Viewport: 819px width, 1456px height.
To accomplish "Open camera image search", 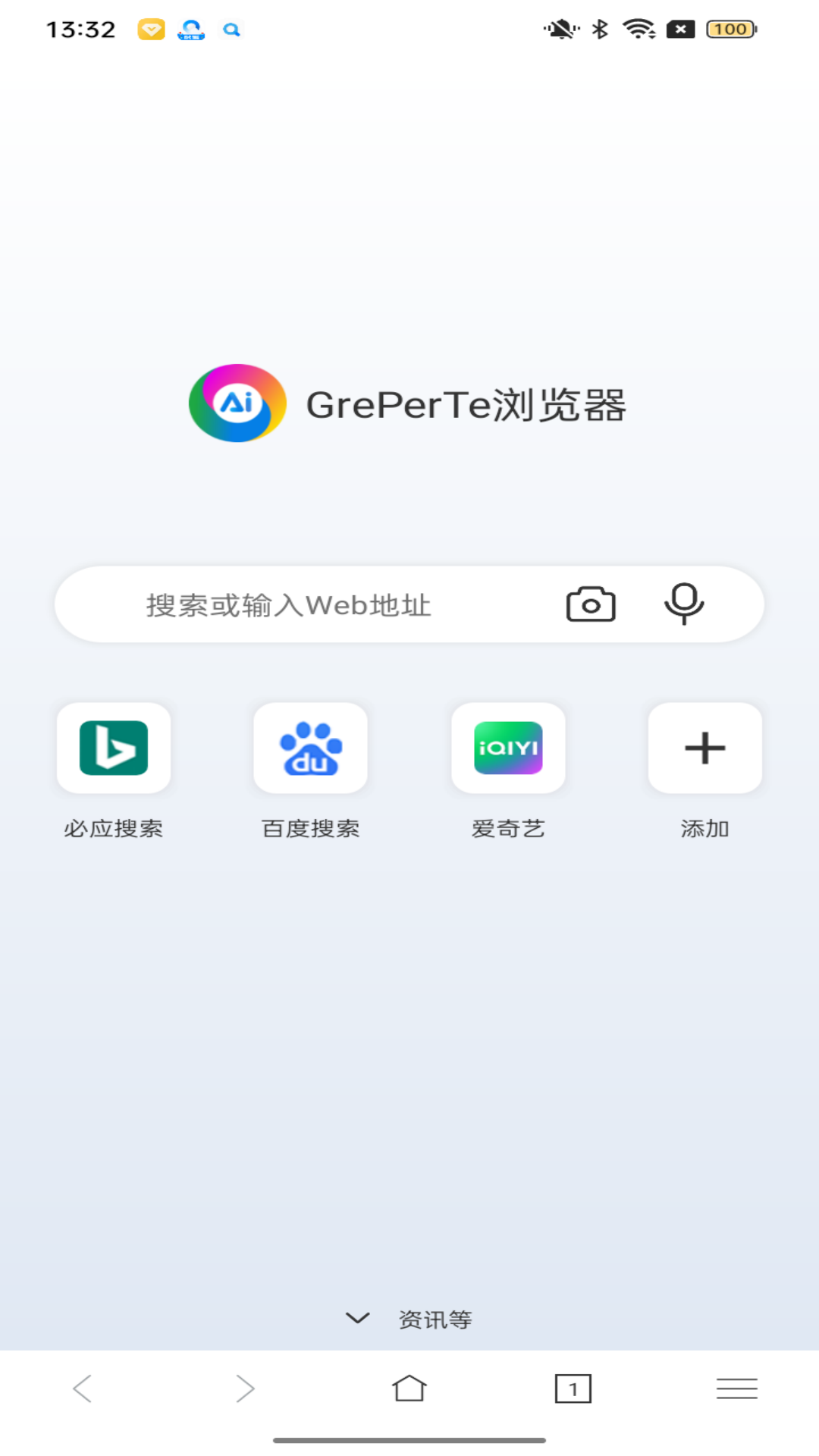I will click(591, 604).
